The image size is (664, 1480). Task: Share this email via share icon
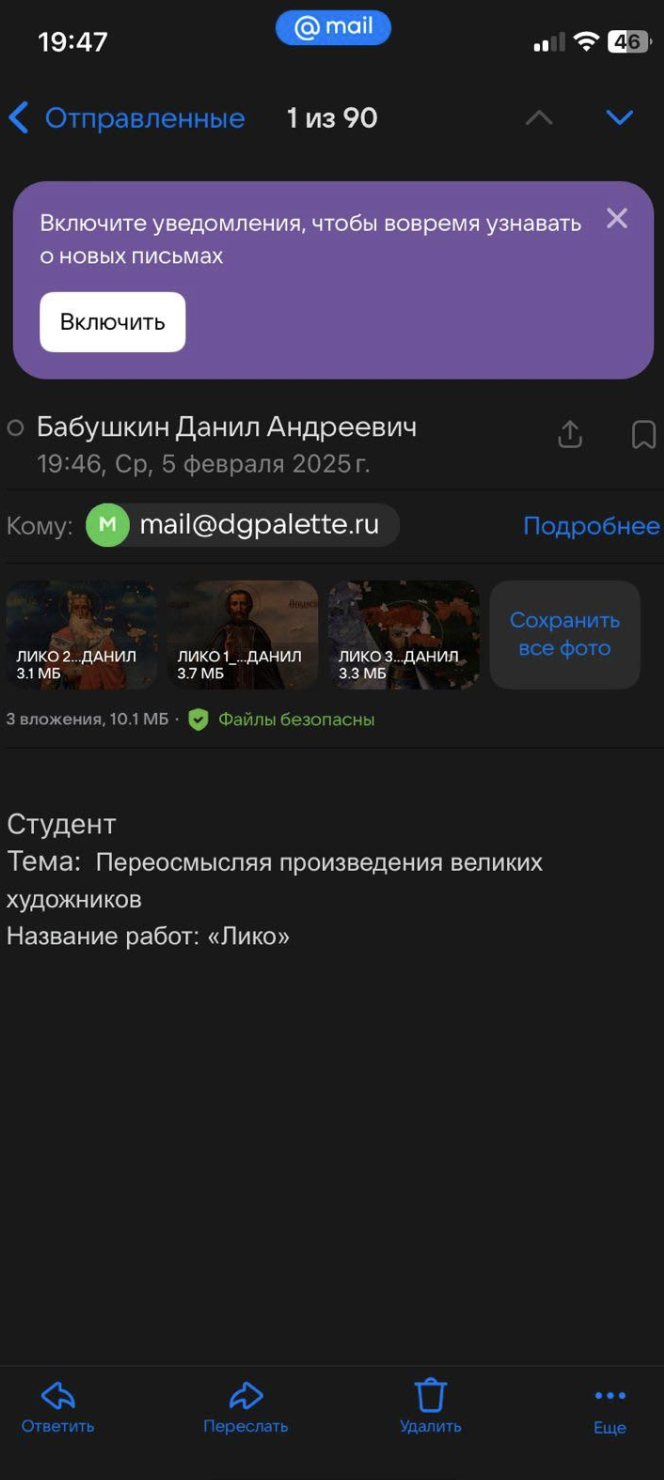click(x=570, y=435)
